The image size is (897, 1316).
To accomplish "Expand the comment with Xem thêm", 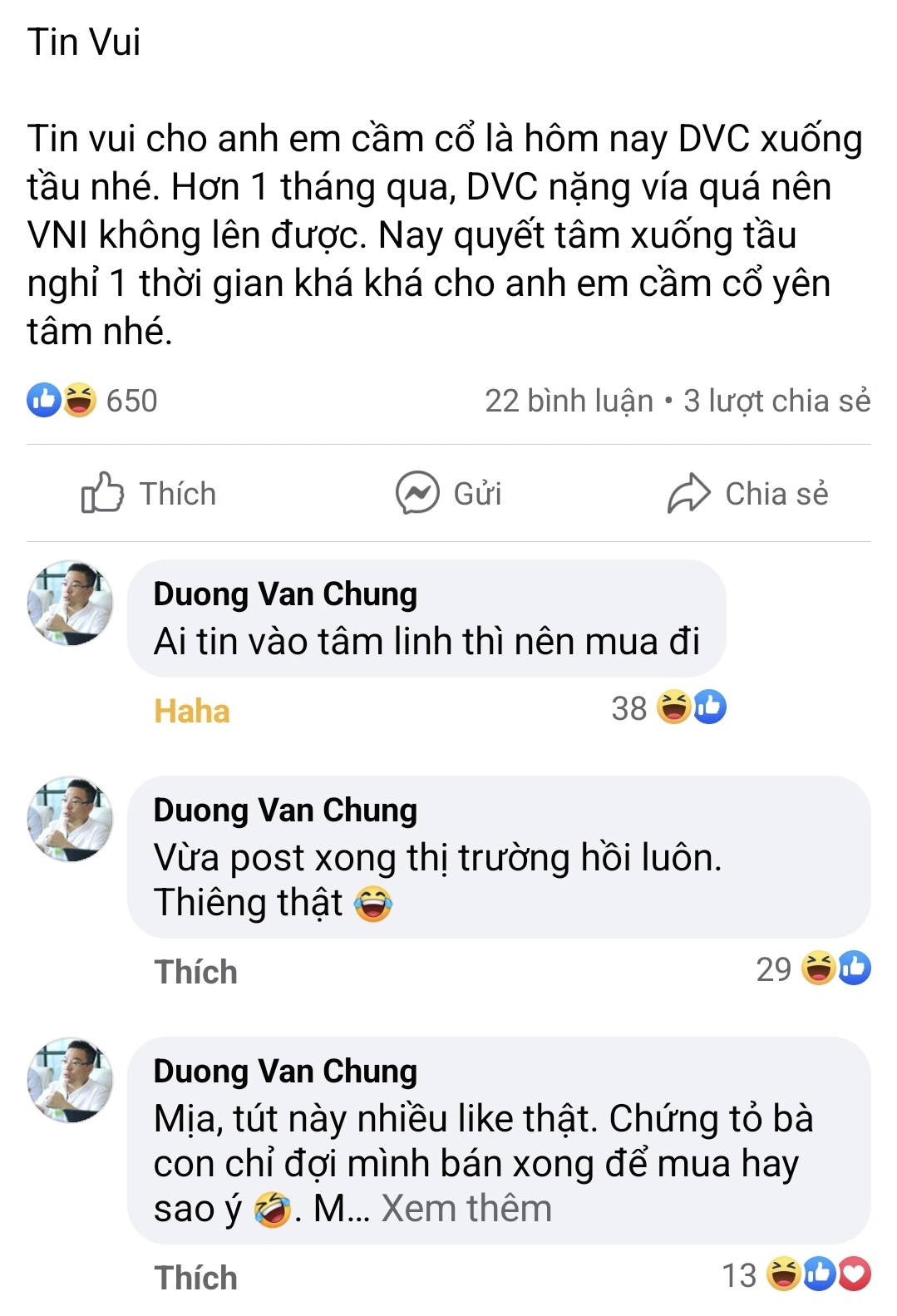I will tap(466, 1209).
